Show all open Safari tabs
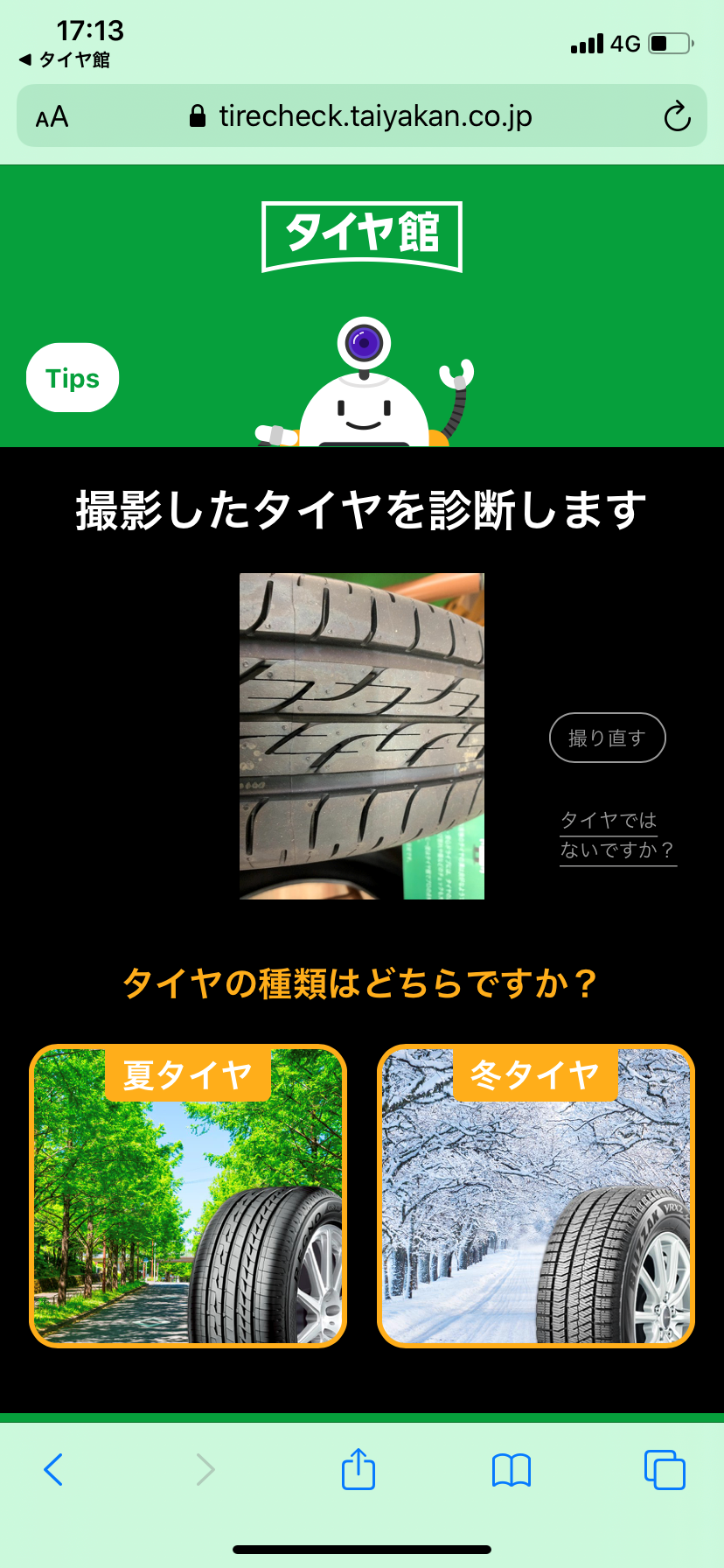The image size is (724, 1568). click(x=665, y=1469)
